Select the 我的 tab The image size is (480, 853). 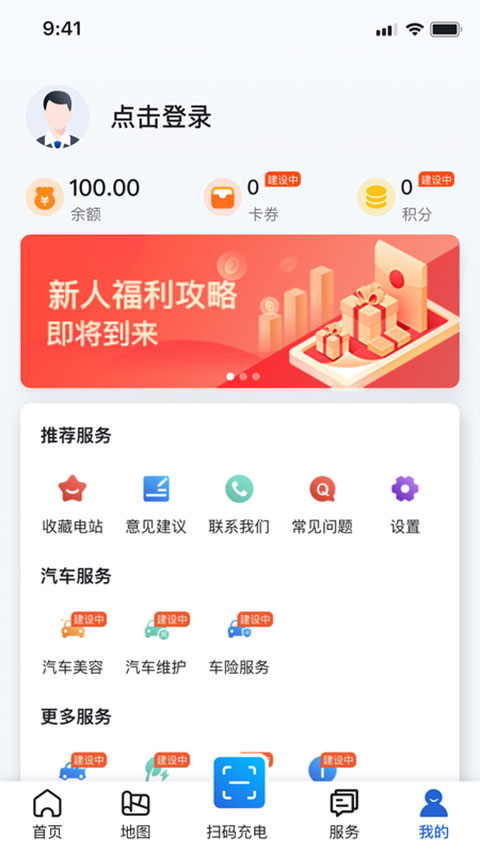[x=434, y=815]
